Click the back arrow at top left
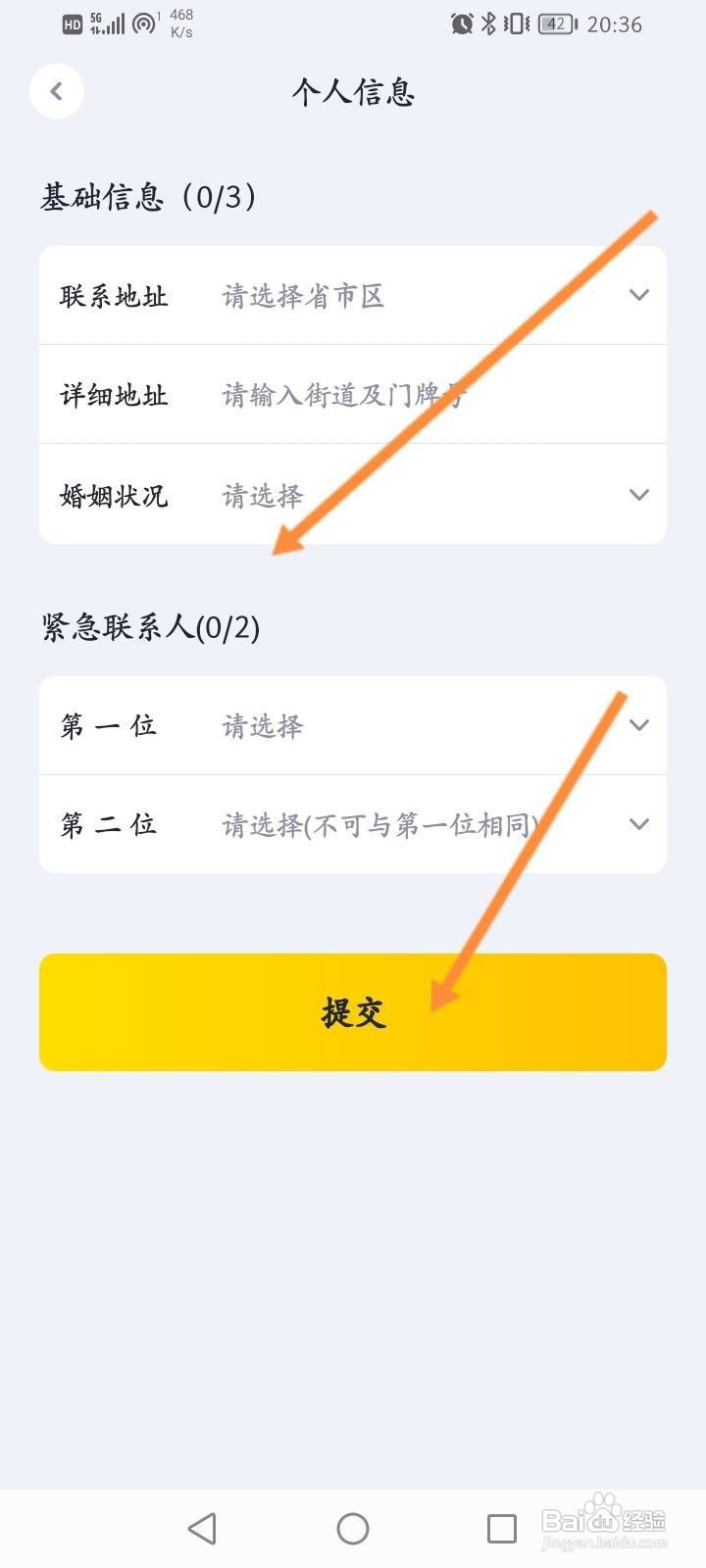Screen dimensions: 706x1568 tap(57, 90)
